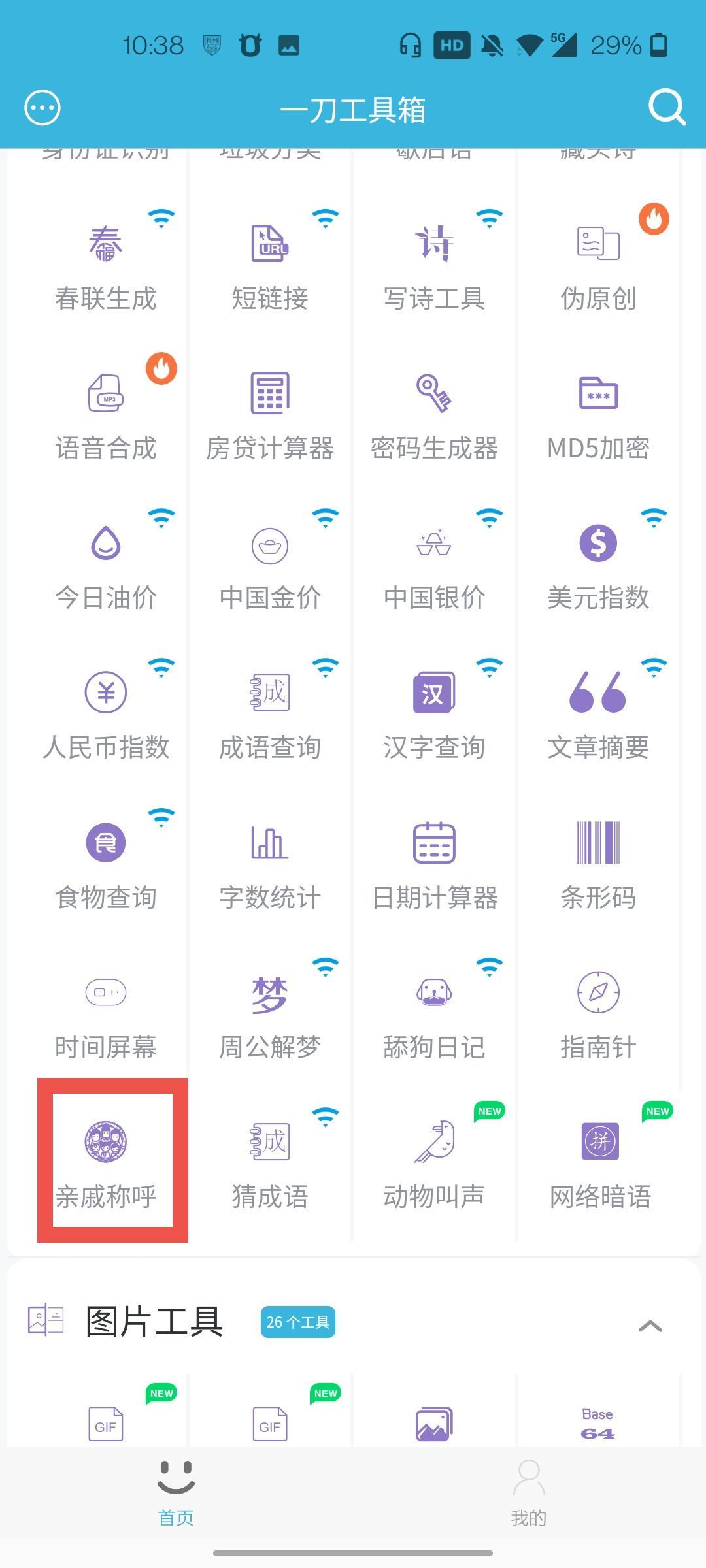The width and height of the screenshot is (706, 1568).
Task: Select the 首页 tab
Action: 176,1494
